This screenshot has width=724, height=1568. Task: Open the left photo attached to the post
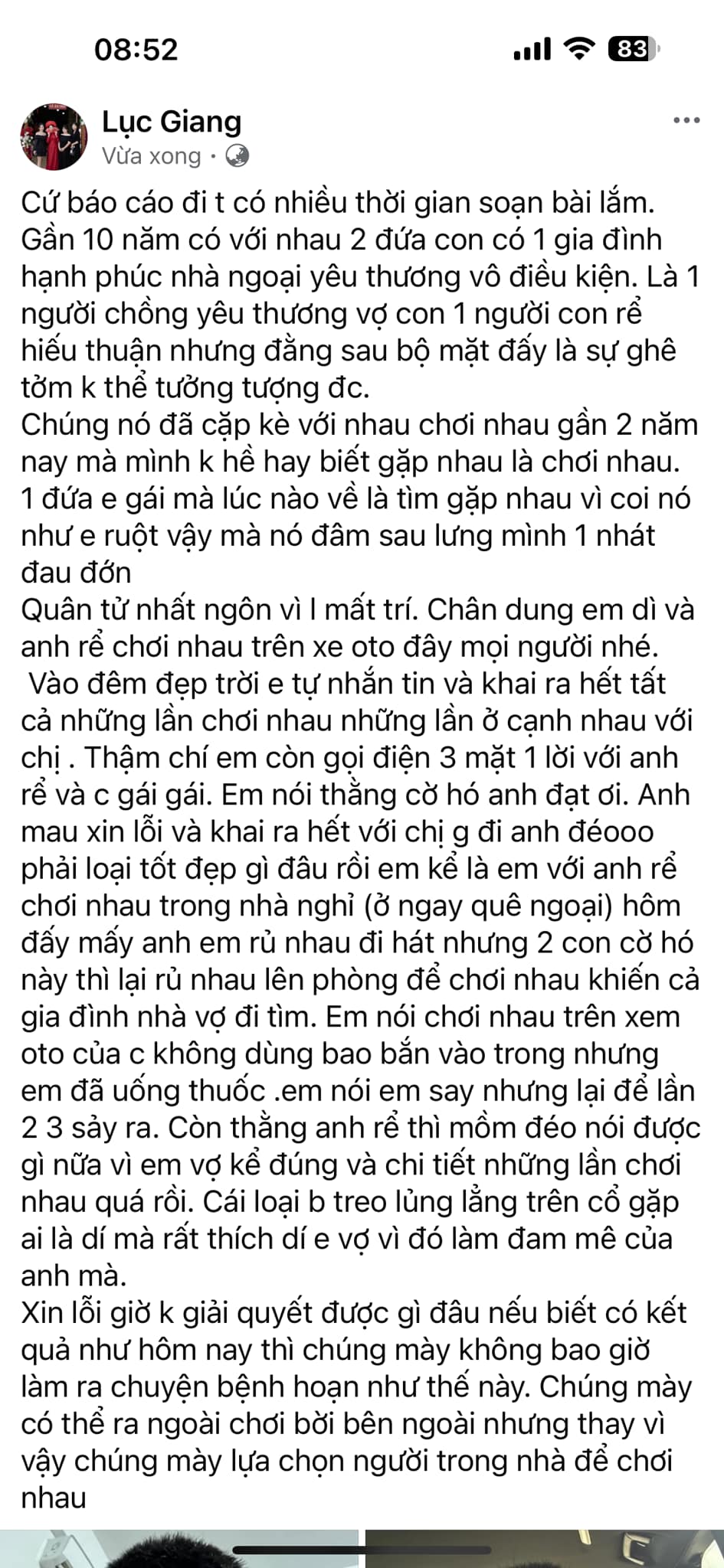pyautogui.click(x=179, y=1550)
